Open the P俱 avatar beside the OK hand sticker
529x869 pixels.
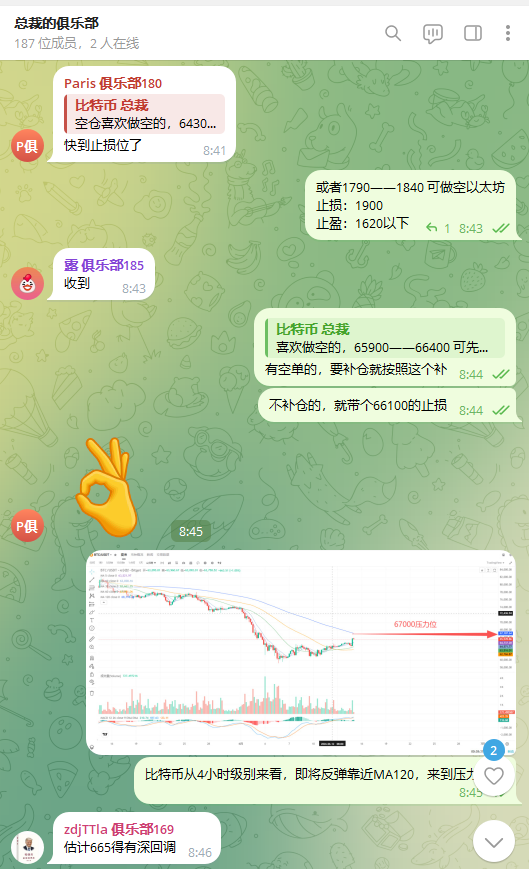(28, 526)
